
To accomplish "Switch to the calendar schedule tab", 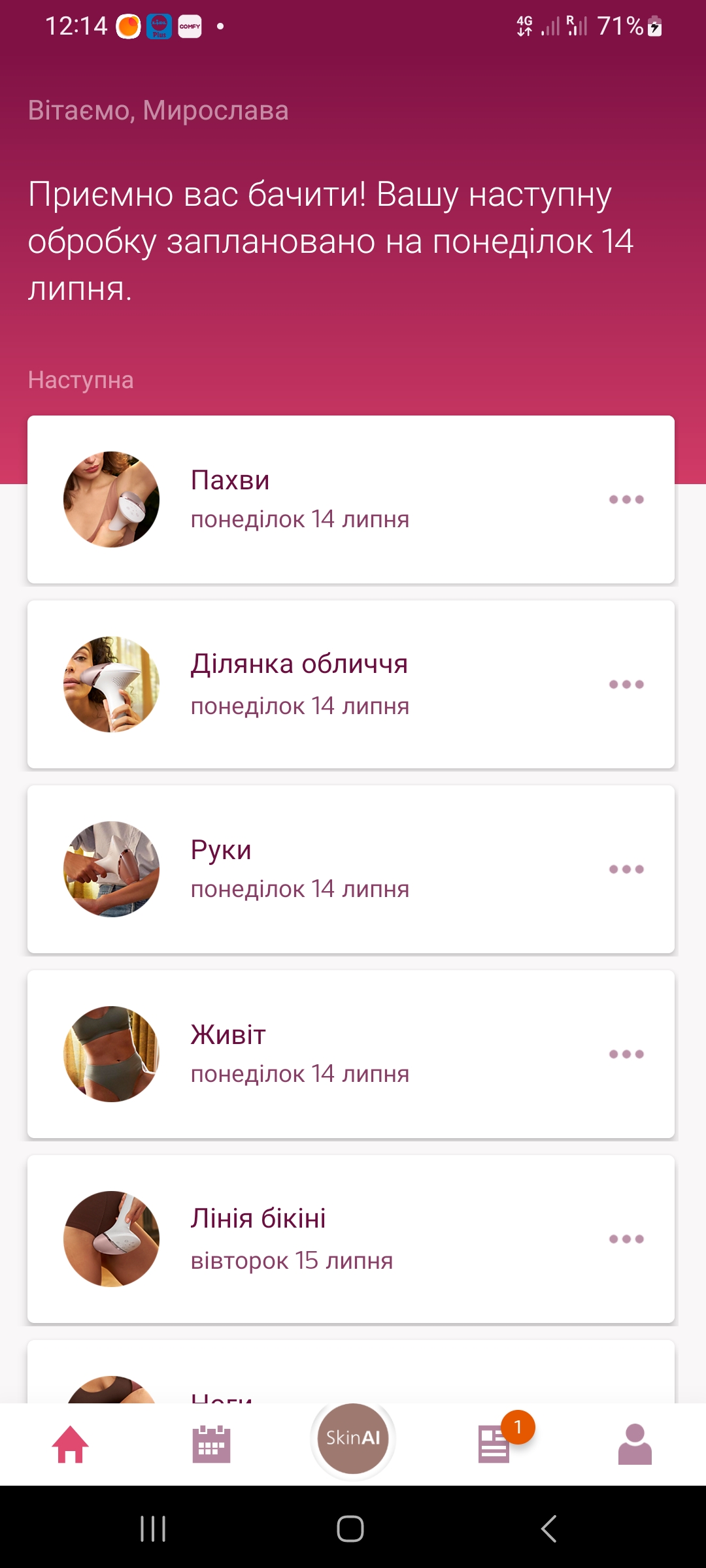I will point(211,1445).
